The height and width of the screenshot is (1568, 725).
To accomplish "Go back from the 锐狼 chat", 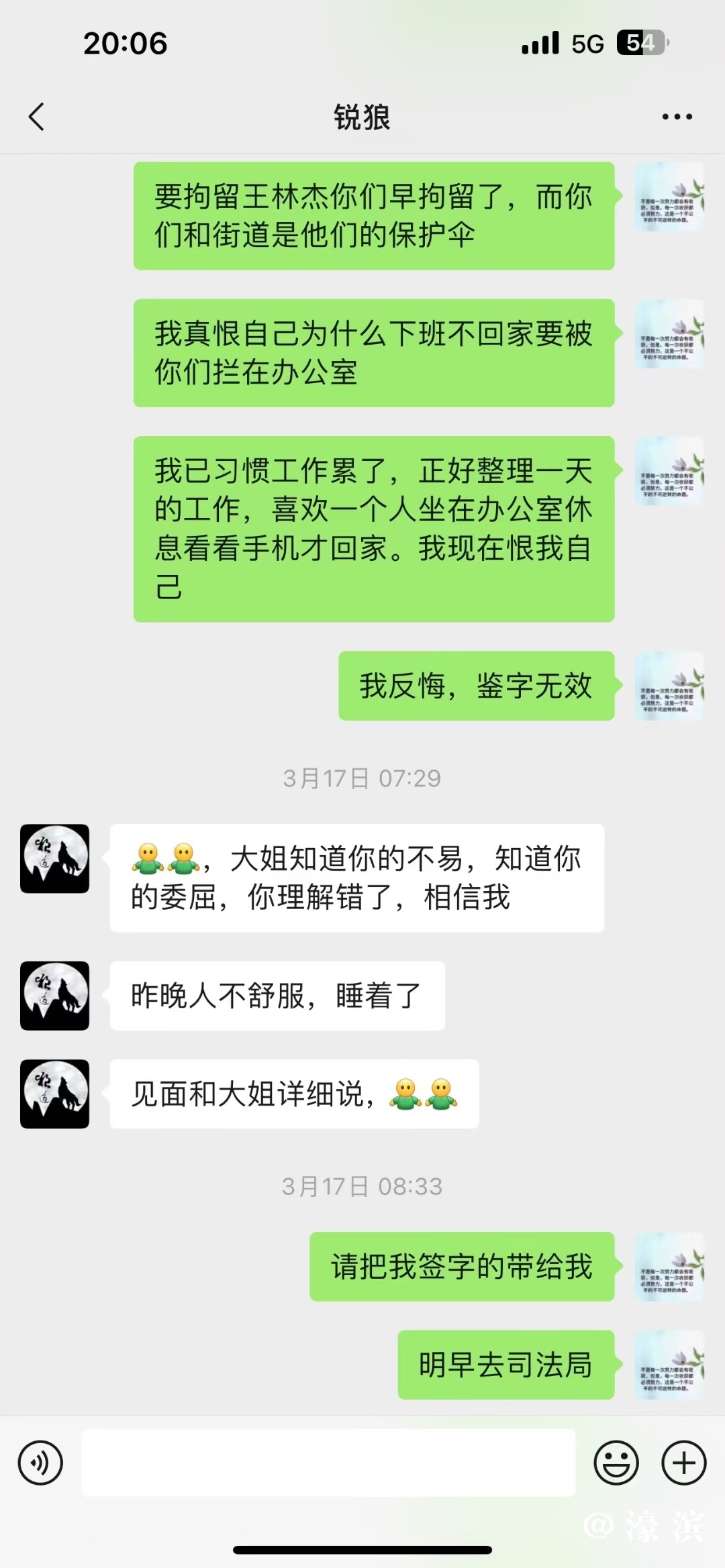I will 37,117.
